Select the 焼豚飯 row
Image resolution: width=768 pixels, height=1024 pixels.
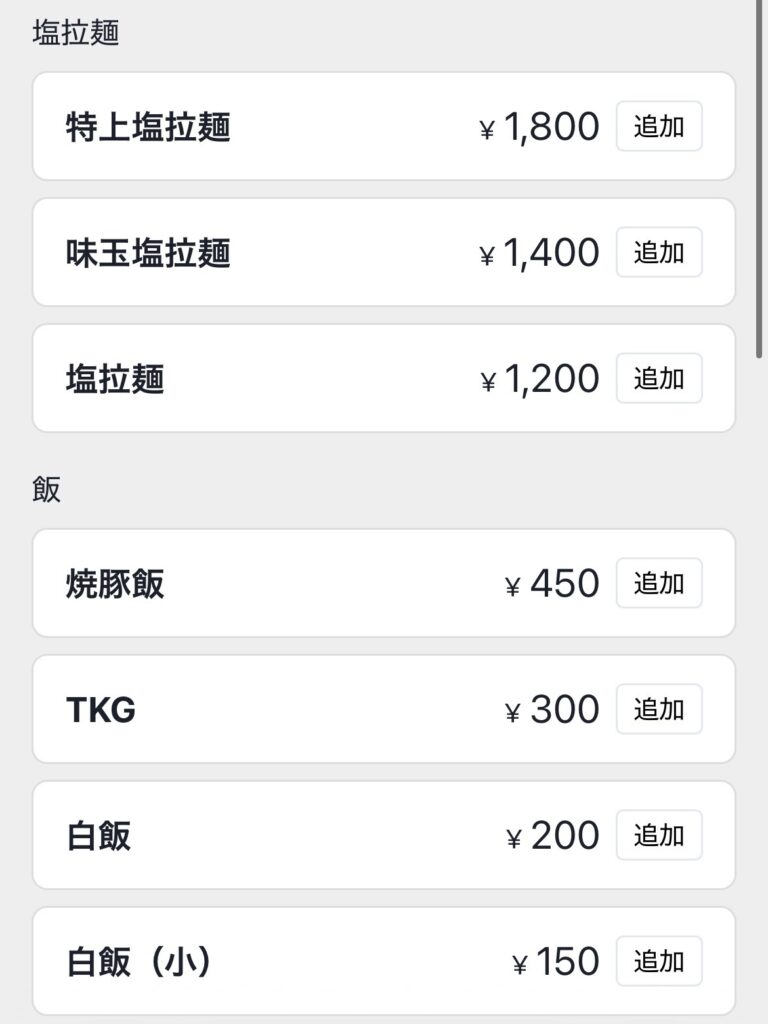(300, 583)
